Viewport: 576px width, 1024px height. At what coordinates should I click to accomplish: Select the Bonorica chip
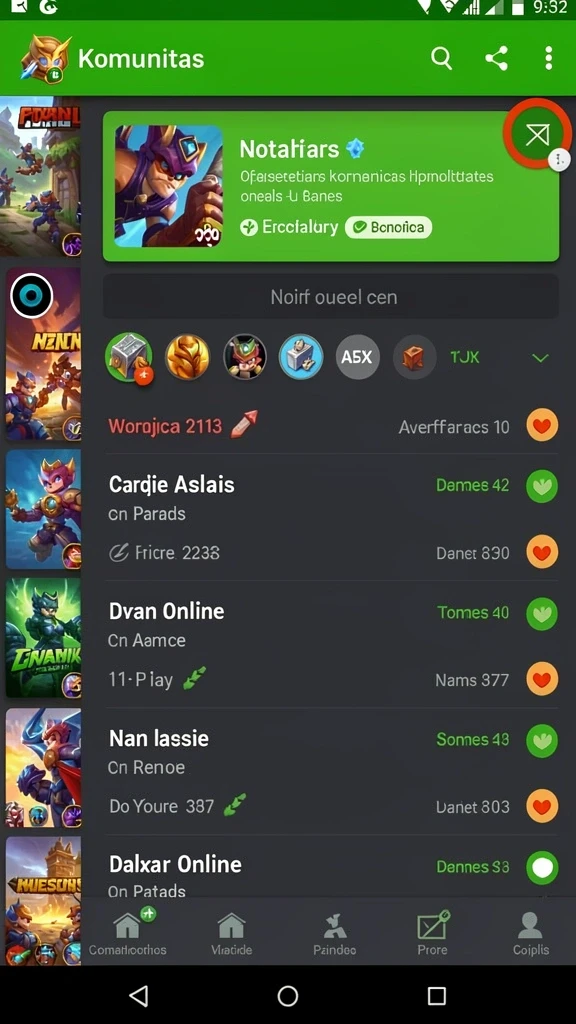[389, 227]
